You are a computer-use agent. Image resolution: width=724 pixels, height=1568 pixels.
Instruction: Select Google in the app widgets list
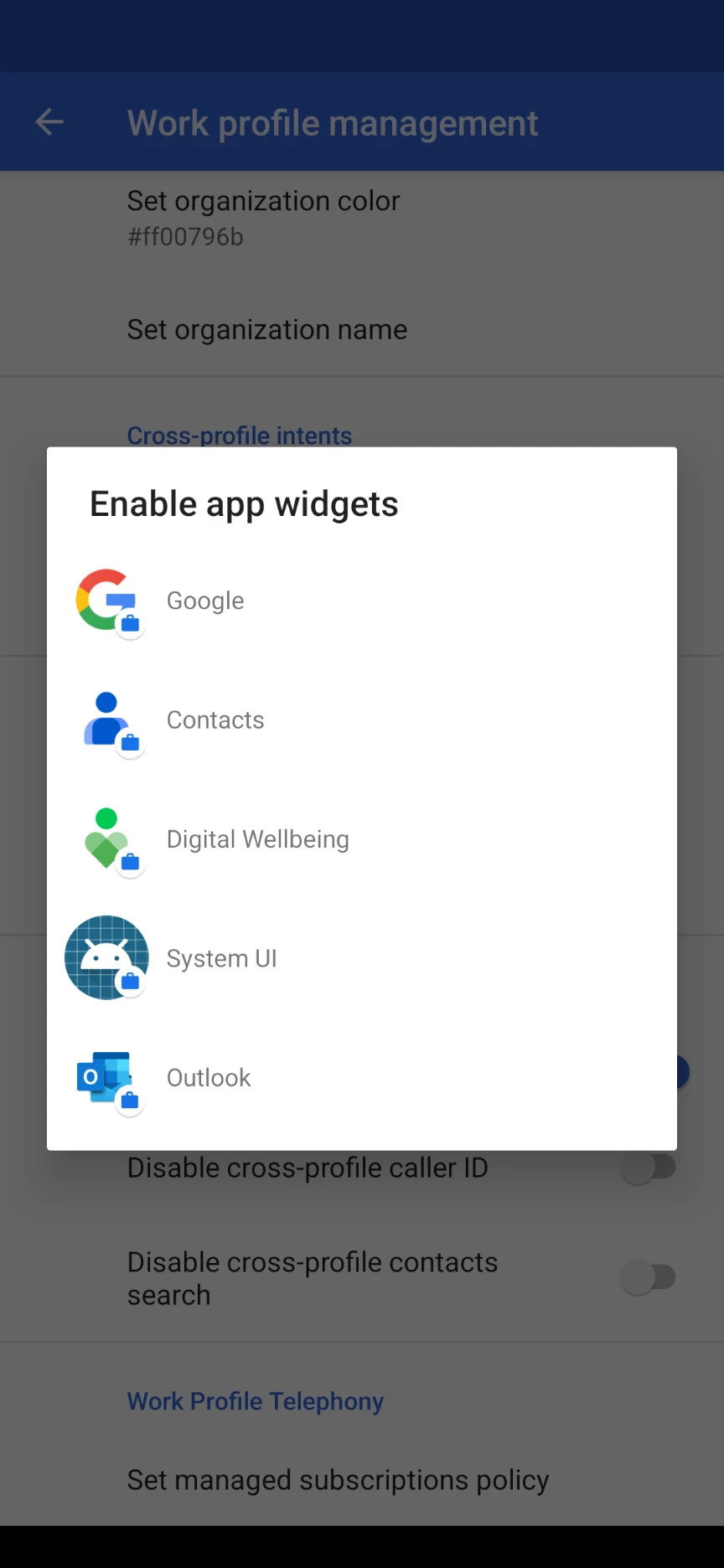[205, 601]
